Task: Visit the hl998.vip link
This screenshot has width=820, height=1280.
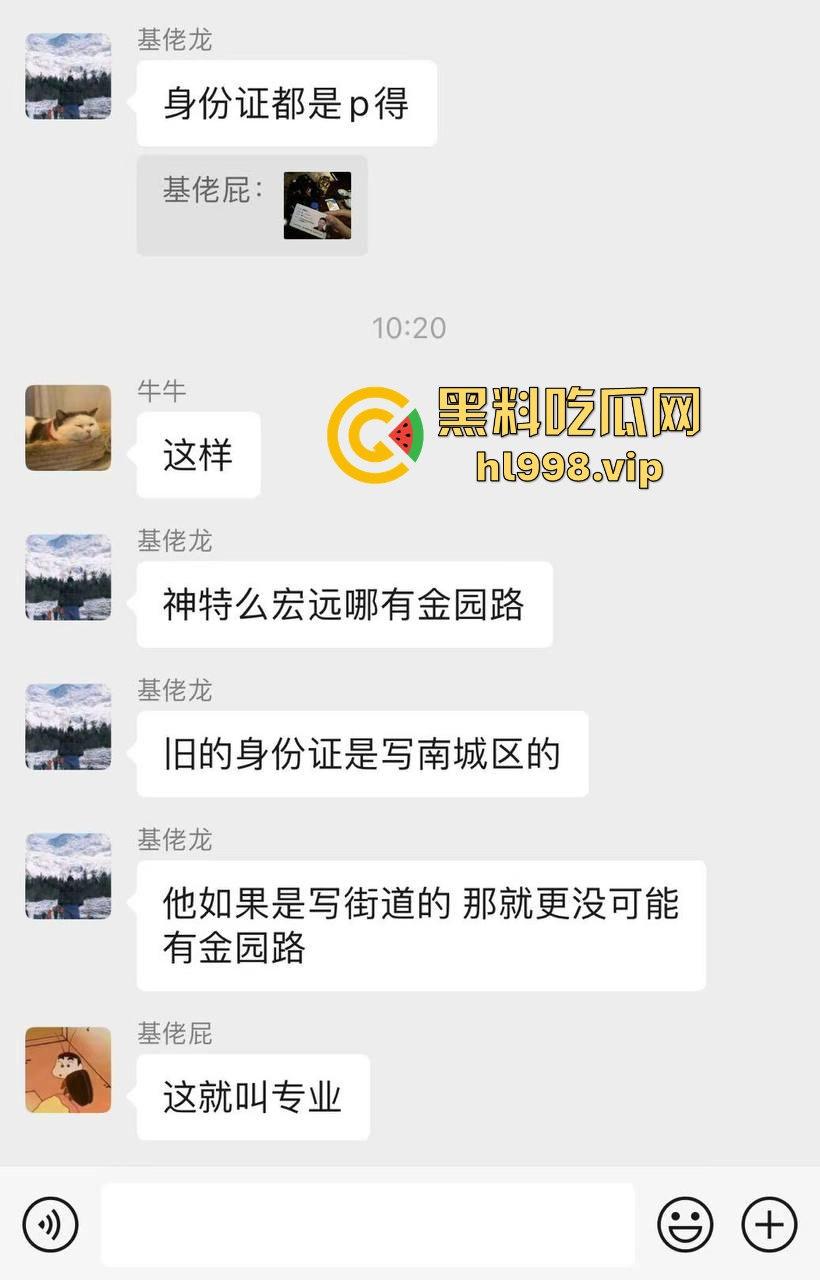Action: tap(566, 466)
